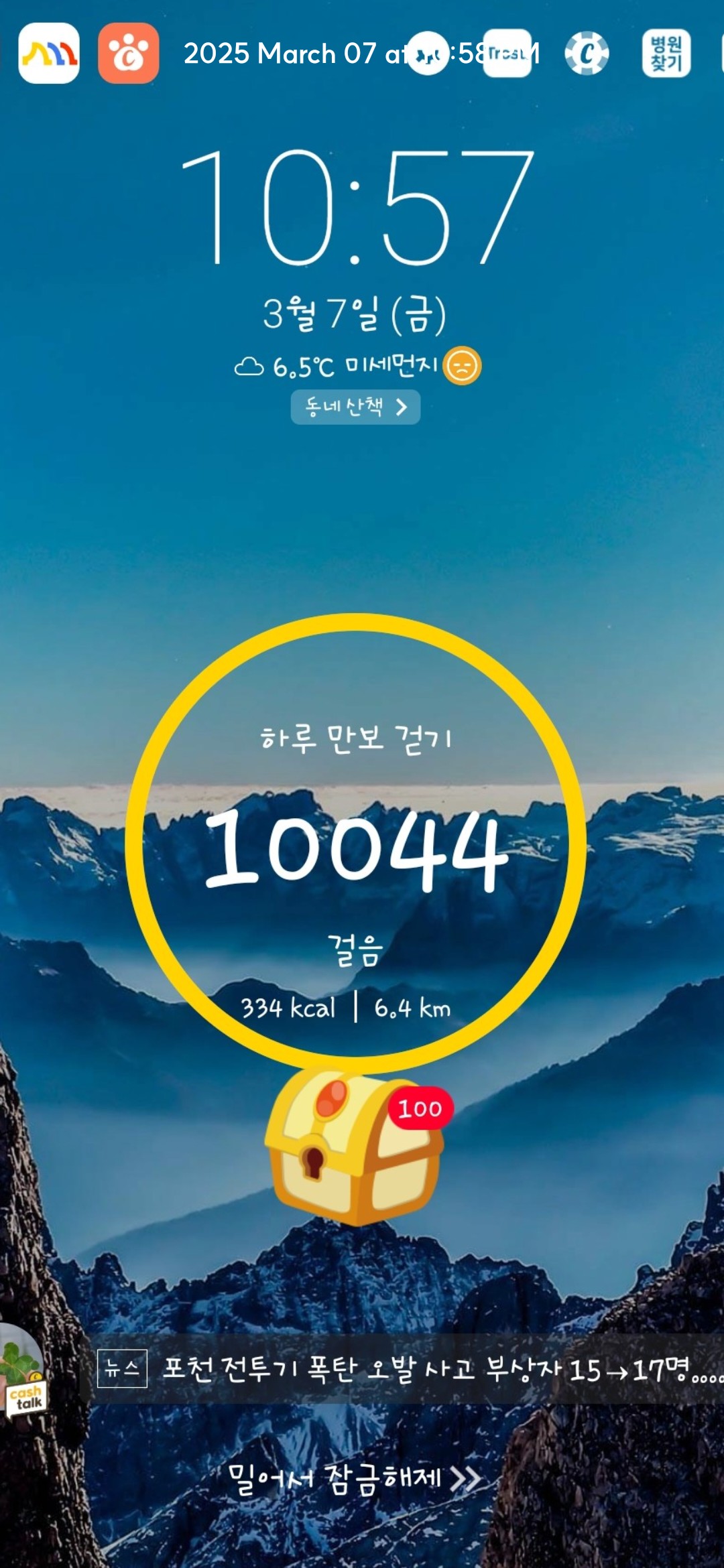The image size is (724, 1568).
Task: Open the 동네산책 neighborhood walk button
Action: pyautogui.click(x=355, y=407)
